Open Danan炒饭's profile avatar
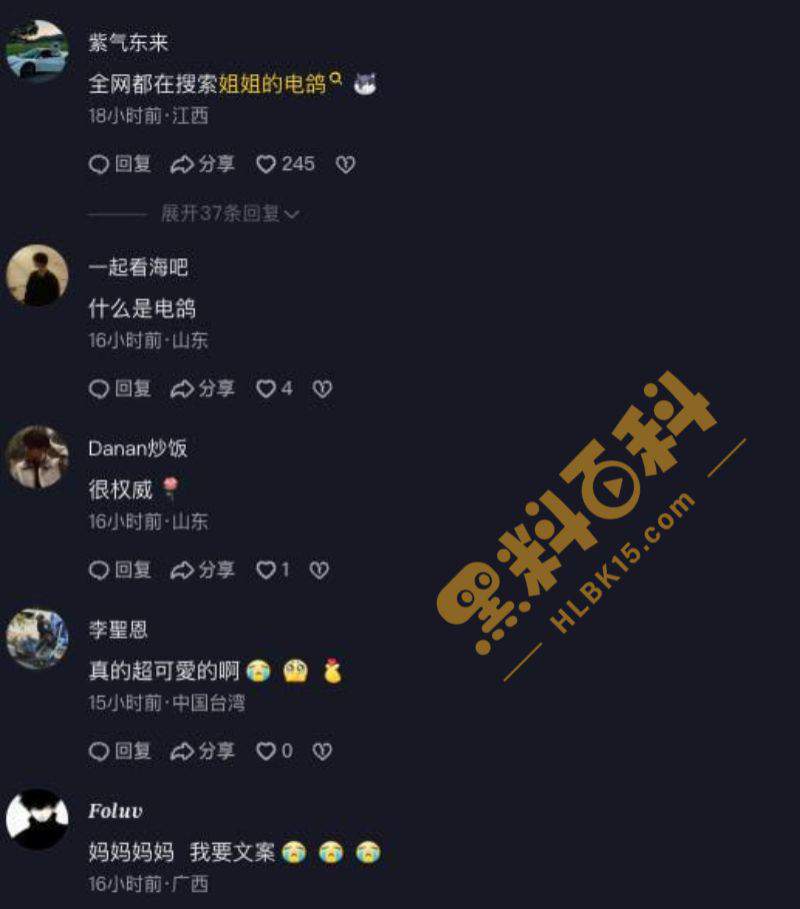This screenshot has height=909, width=800. tap(37, 458)
